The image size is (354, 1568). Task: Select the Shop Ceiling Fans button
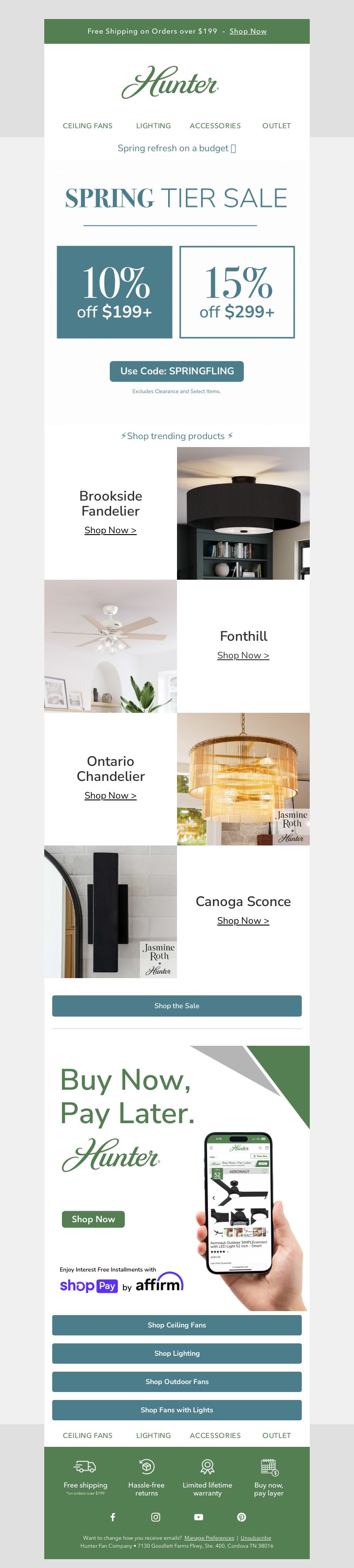coord(177,1324)
